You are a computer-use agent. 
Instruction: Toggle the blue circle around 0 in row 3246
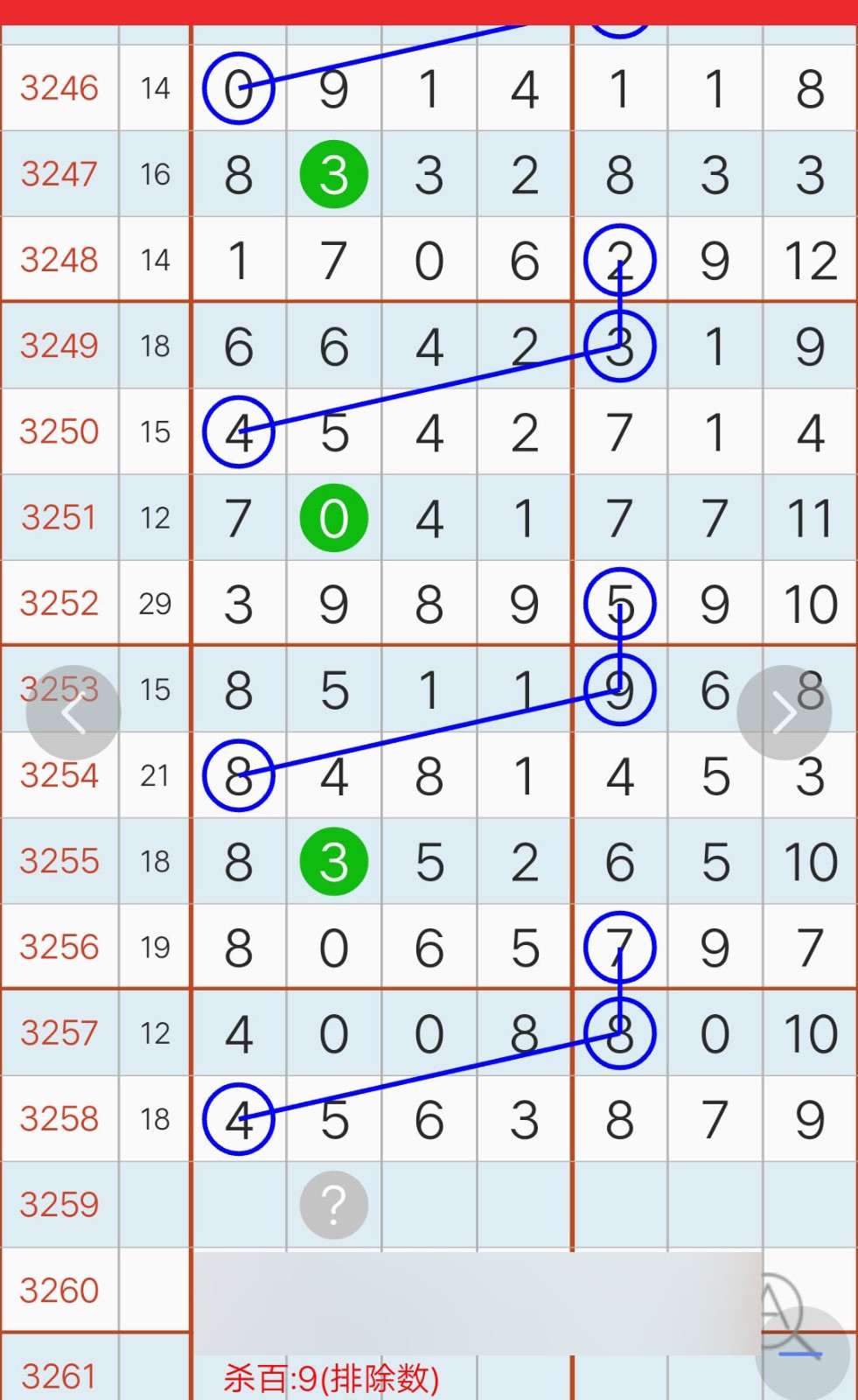239,87
